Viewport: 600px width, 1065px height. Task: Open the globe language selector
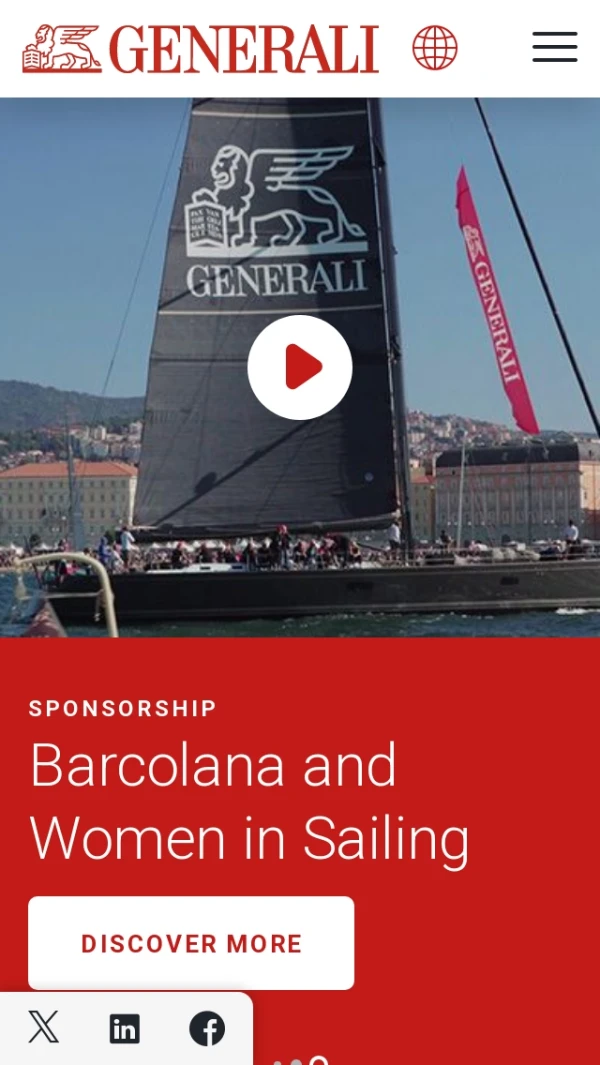tap(435, 47)
